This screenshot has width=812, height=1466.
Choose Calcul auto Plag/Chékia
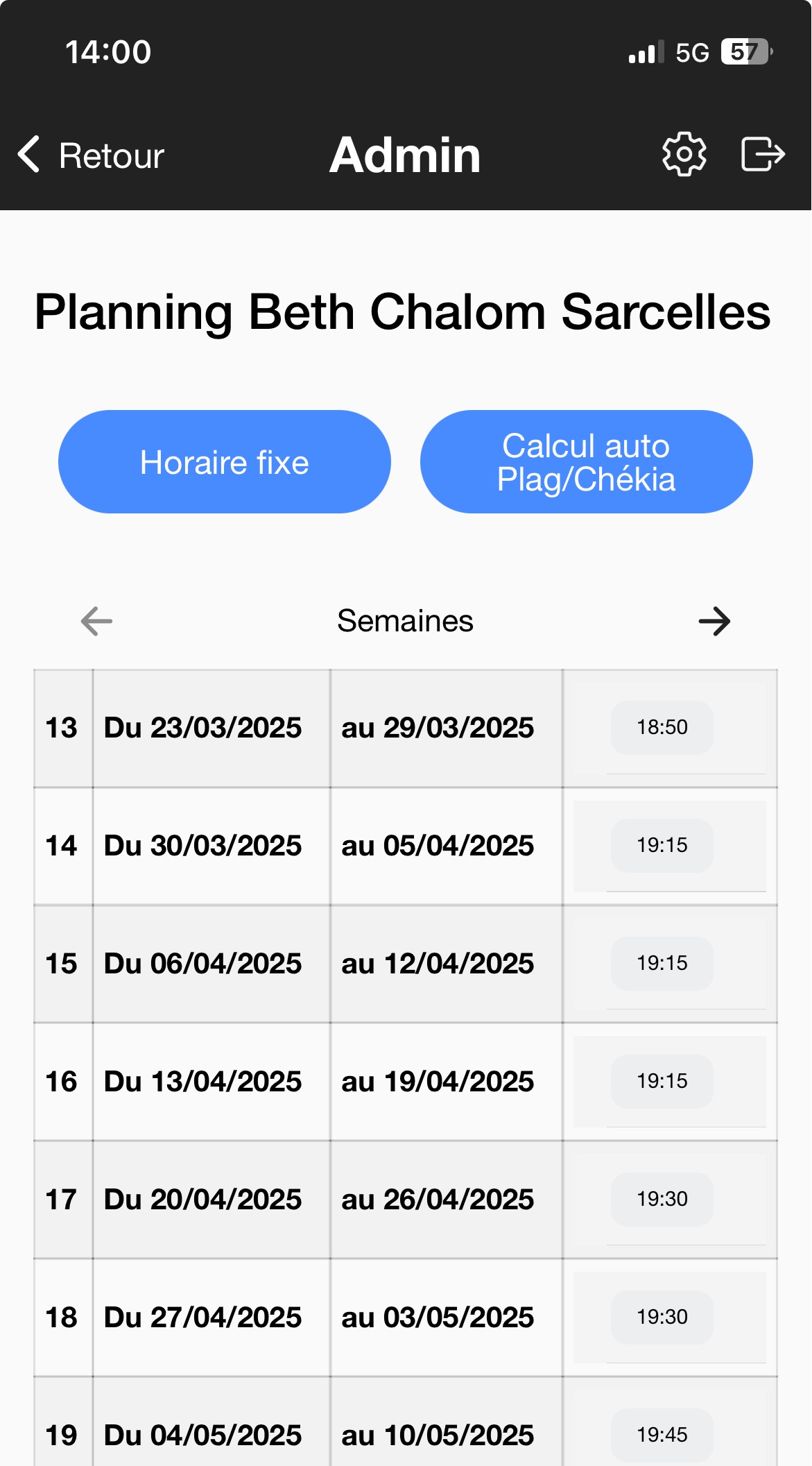click(x=587, y=462)
